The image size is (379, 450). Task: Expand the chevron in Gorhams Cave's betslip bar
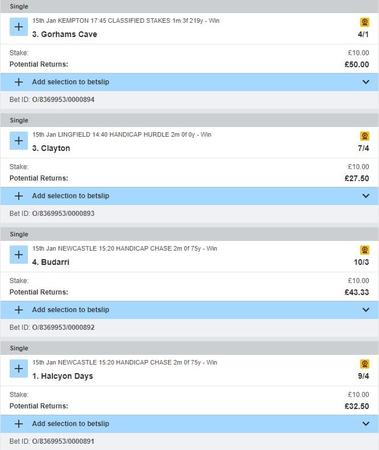tap(366, 82)
